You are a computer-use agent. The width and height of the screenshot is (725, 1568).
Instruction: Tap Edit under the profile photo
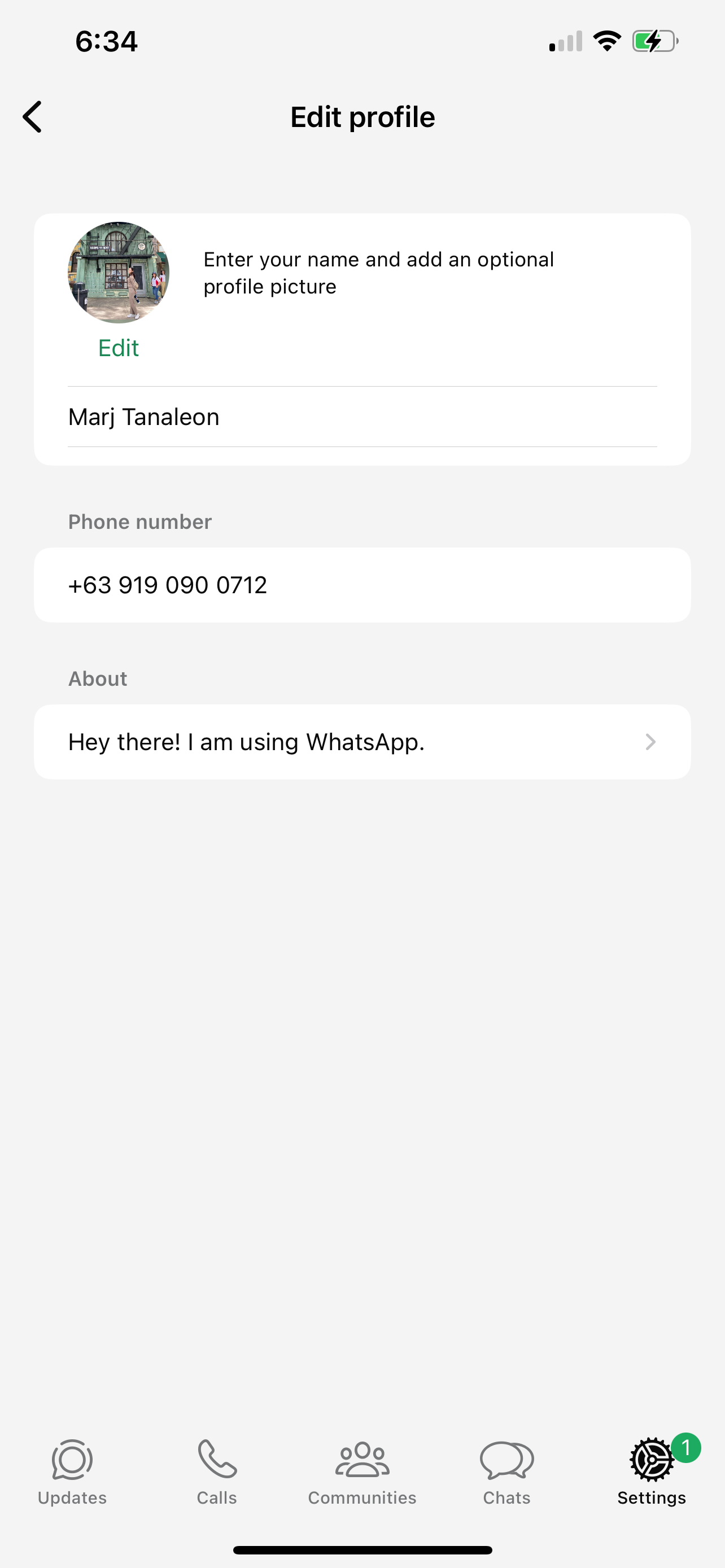(x=119, y=348)
